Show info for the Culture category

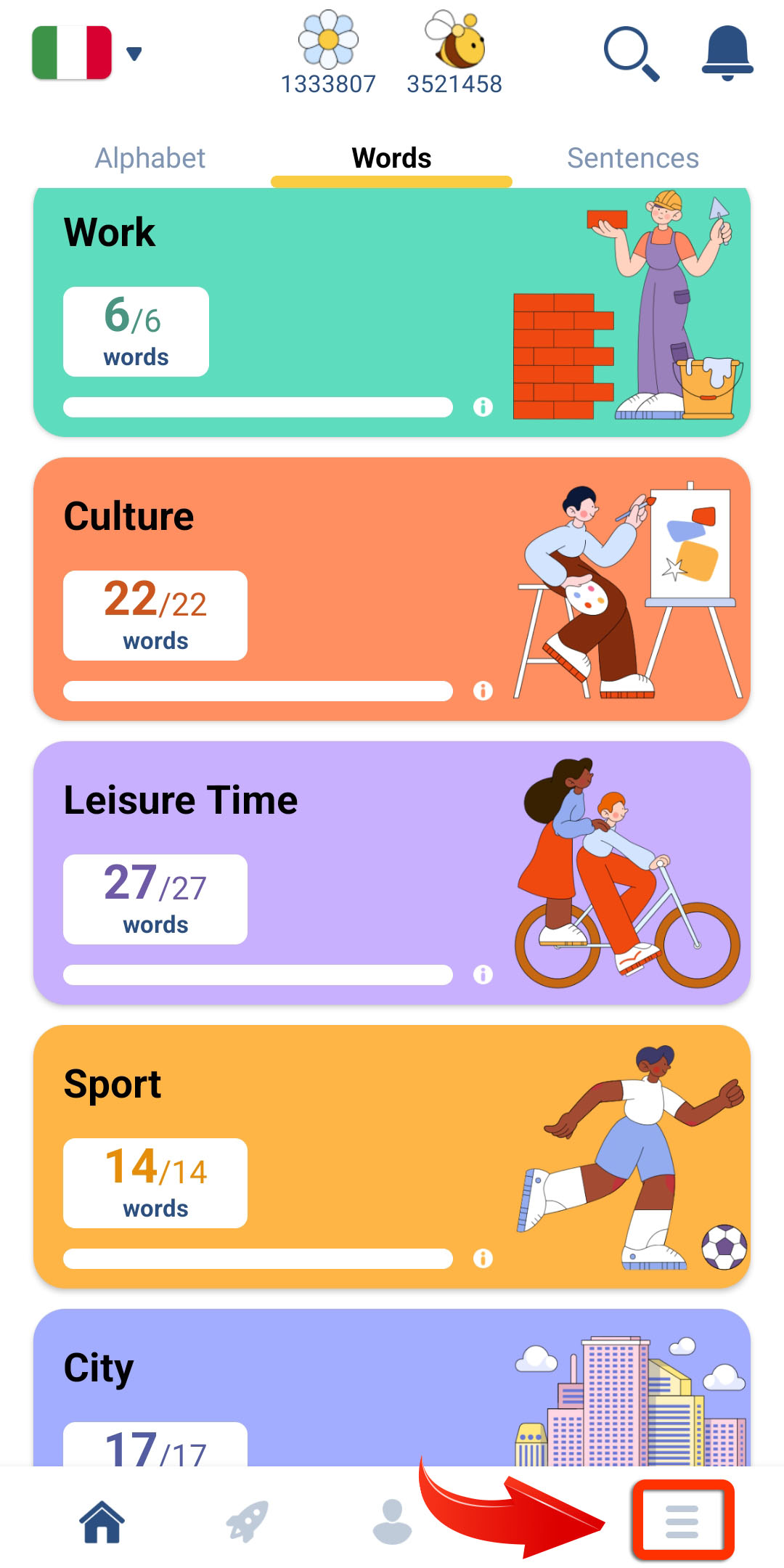pyautogui.click(x=483, y=691)
